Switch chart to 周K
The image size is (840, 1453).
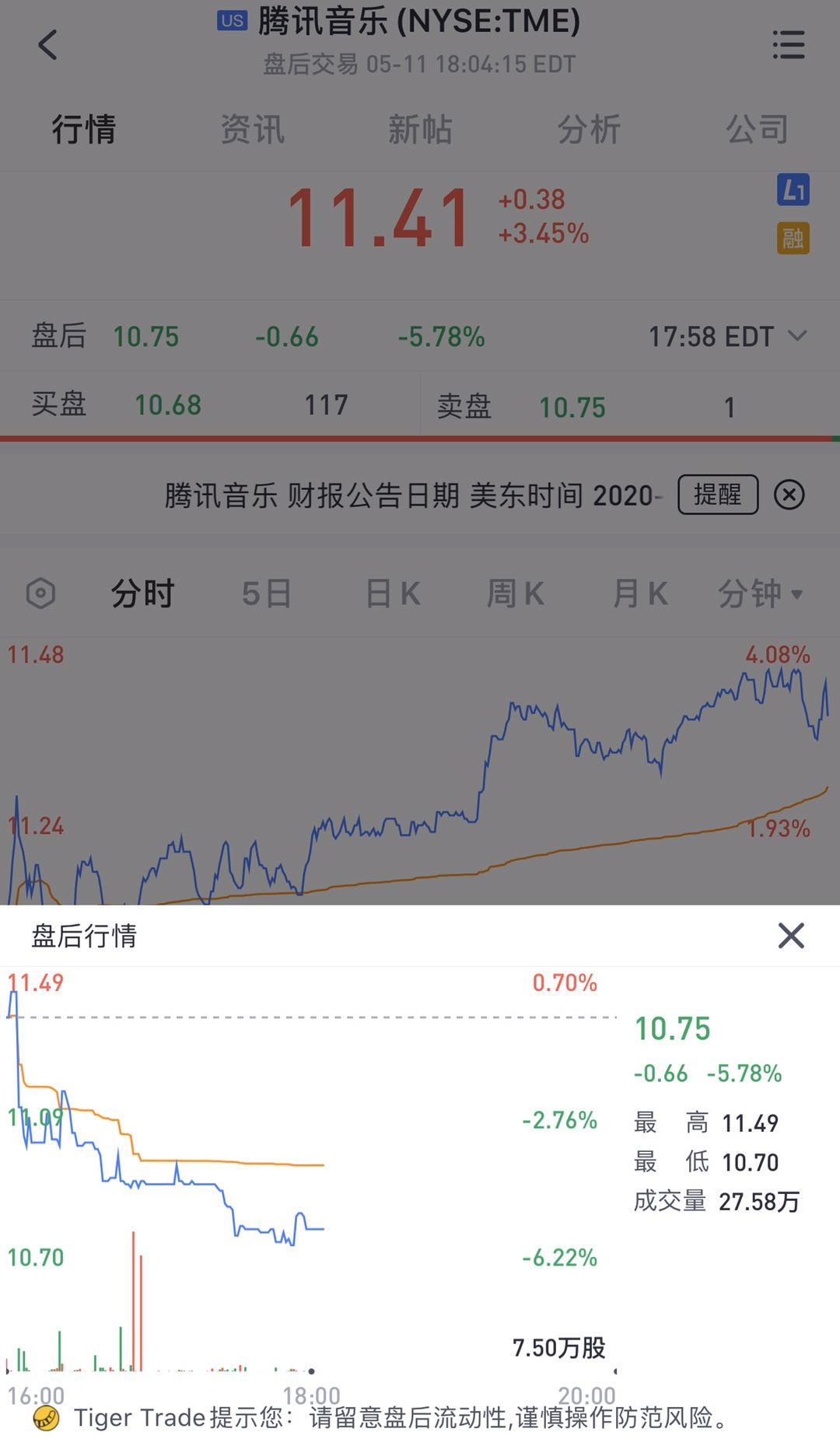point(516,594)
